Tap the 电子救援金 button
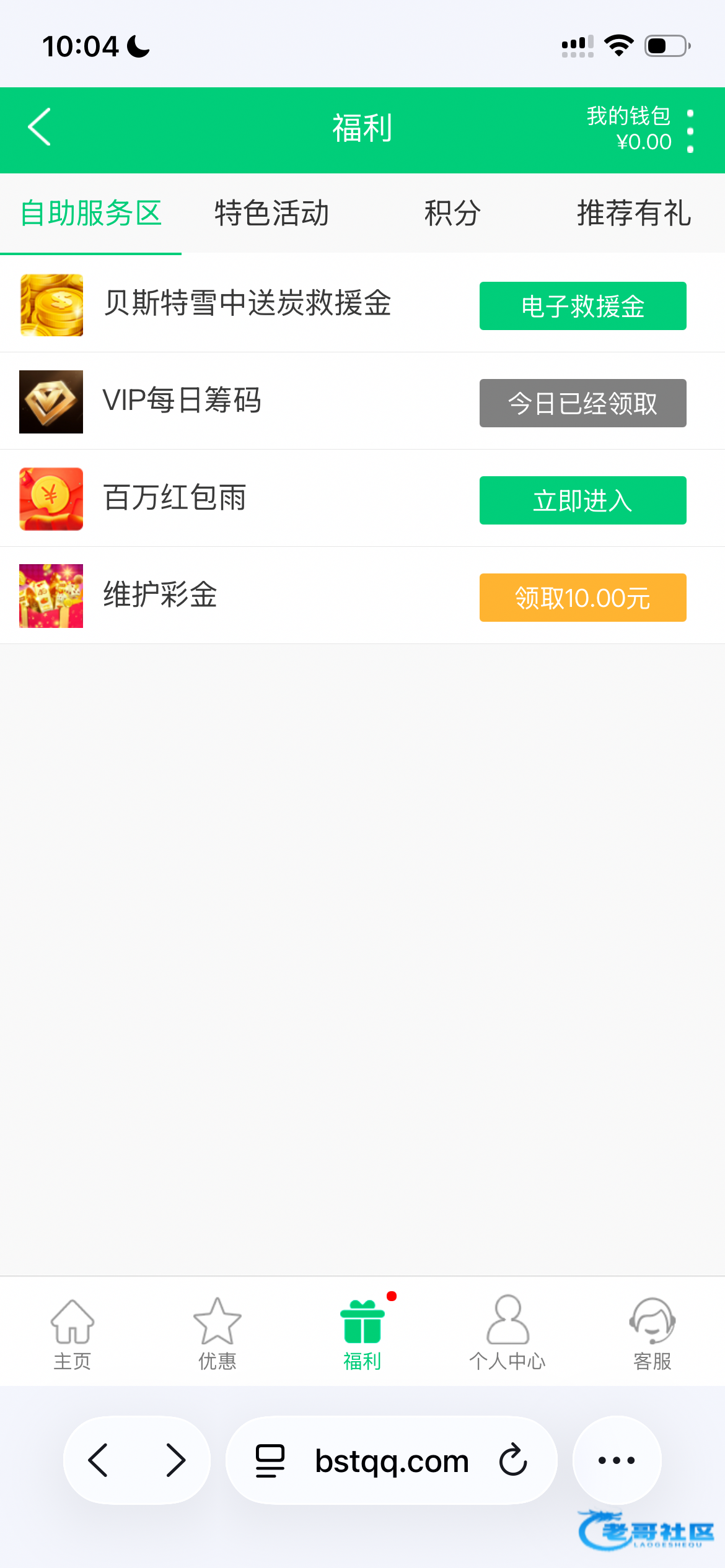725x1568 pixels. click(582, 306)
